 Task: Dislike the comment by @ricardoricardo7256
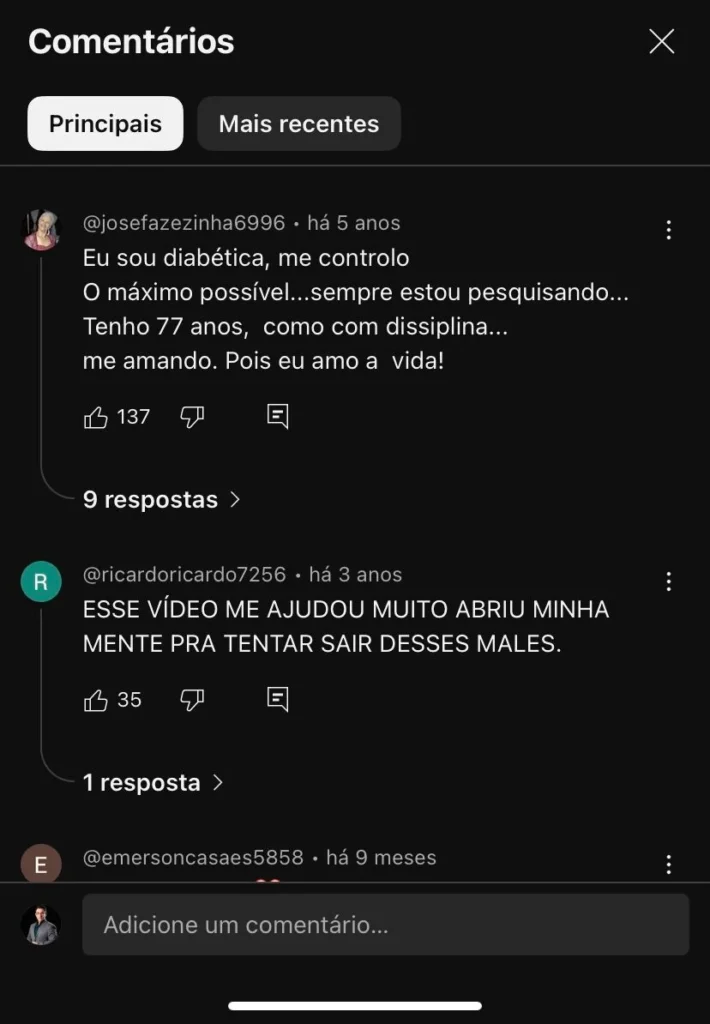click(192, 700)
